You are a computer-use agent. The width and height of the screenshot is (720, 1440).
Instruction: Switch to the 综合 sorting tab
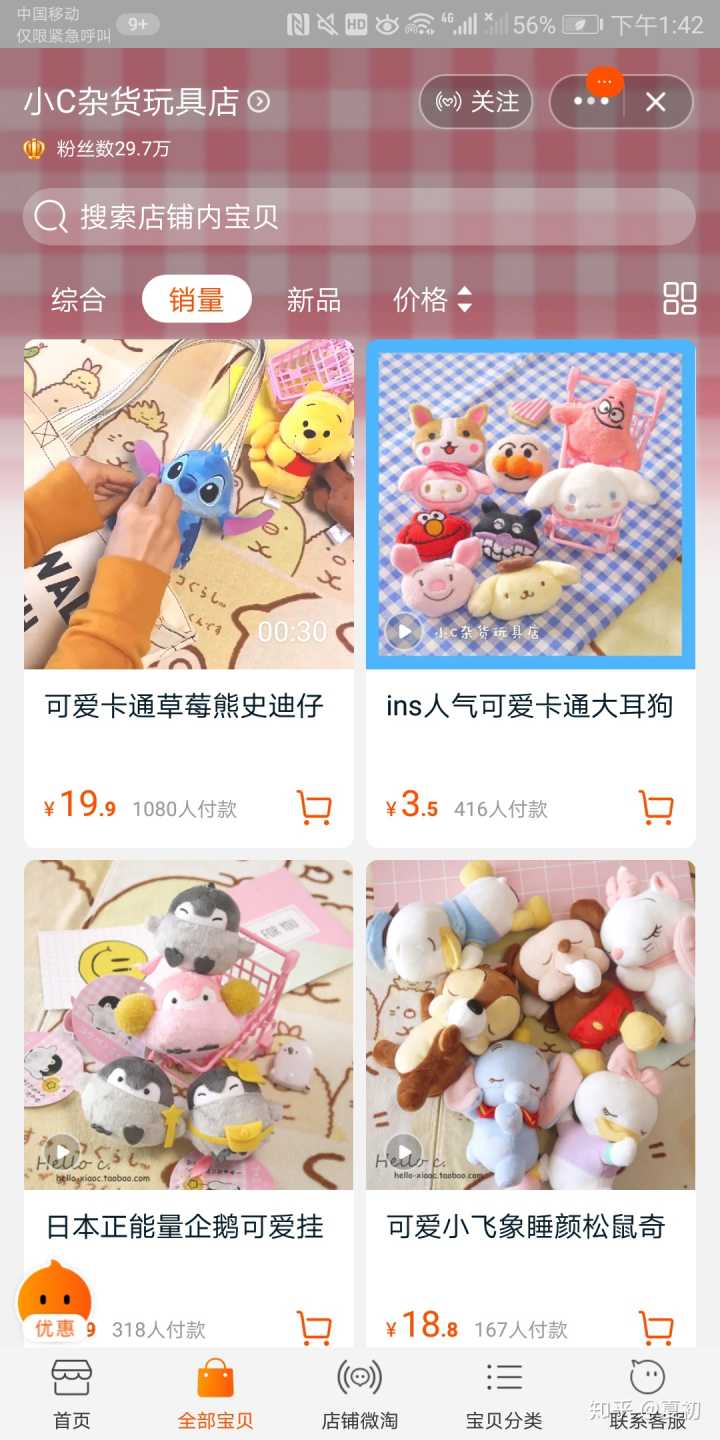pos(78,300)
